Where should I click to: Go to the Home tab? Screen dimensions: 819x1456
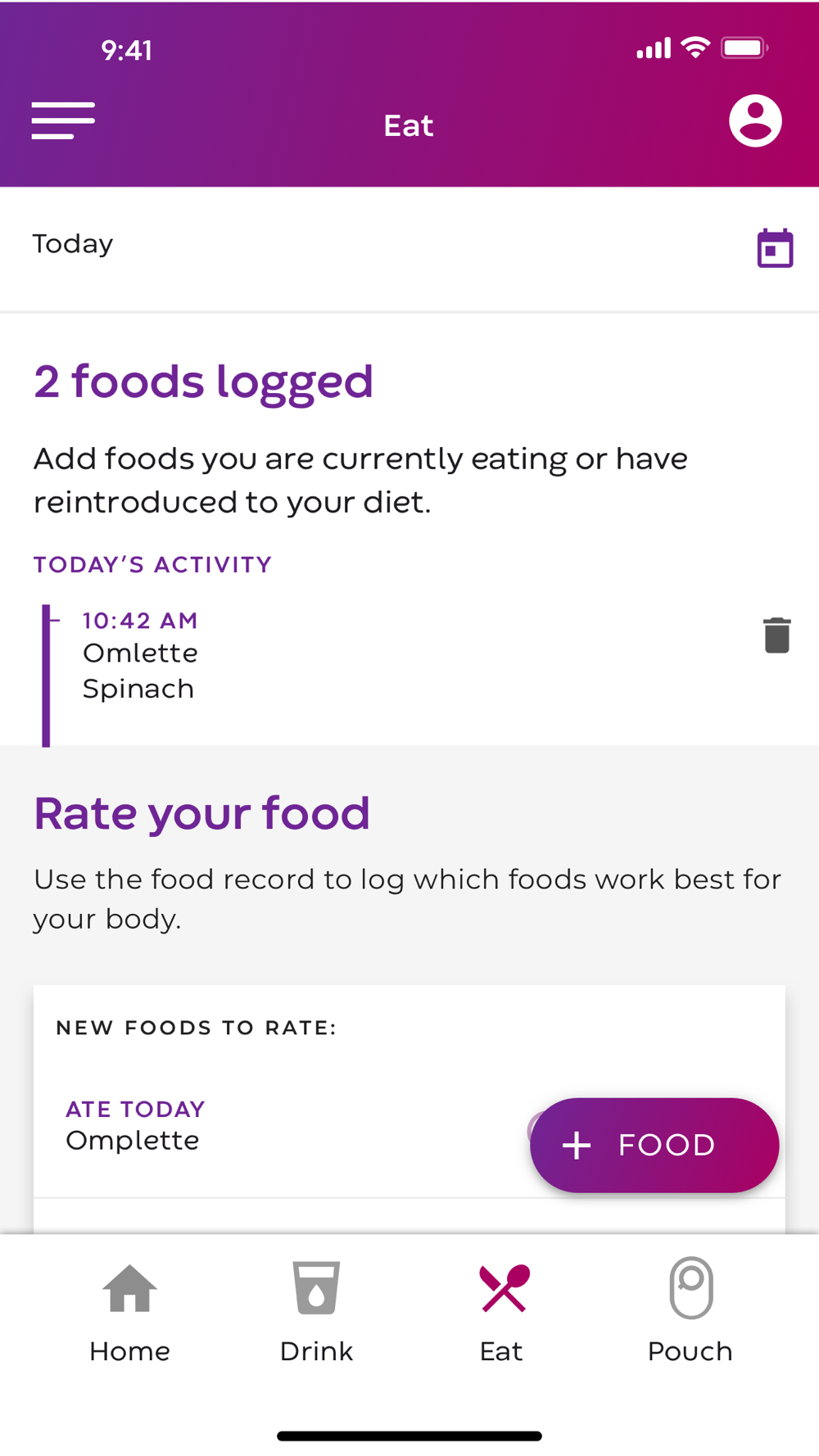click(129, 1311)
